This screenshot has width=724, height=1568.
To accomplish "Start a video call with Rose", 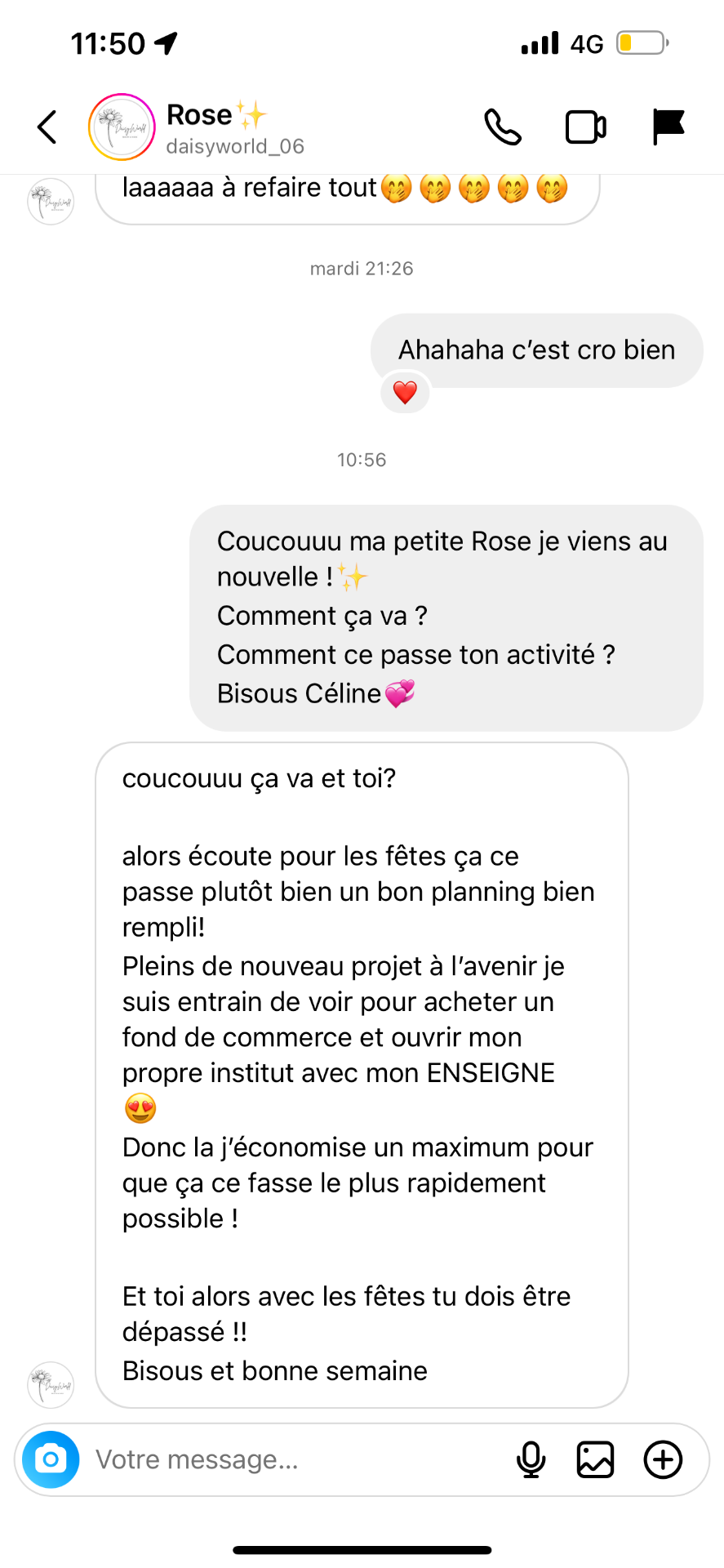I will tap(586, 127).
